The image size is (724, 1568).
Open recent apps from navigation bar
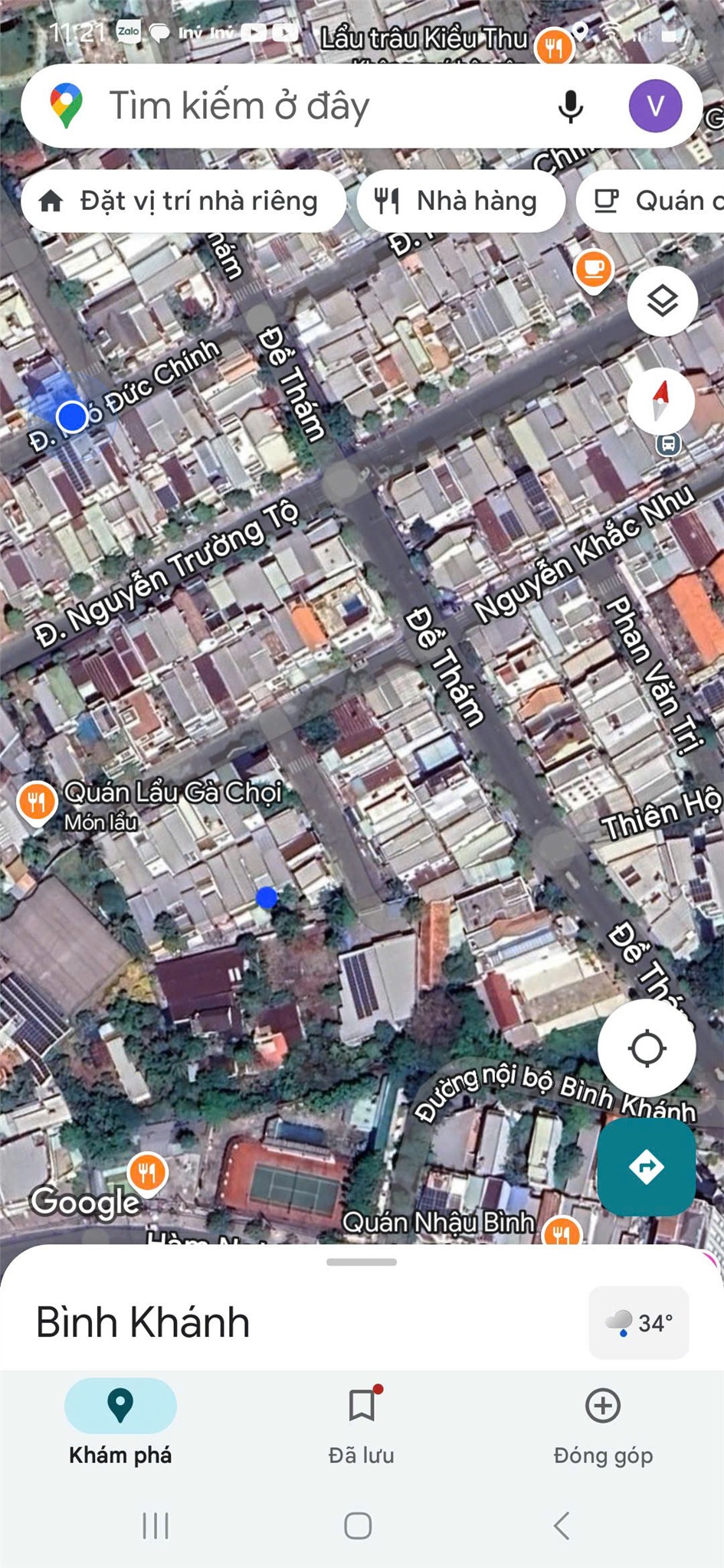(x=156, y=1525)
